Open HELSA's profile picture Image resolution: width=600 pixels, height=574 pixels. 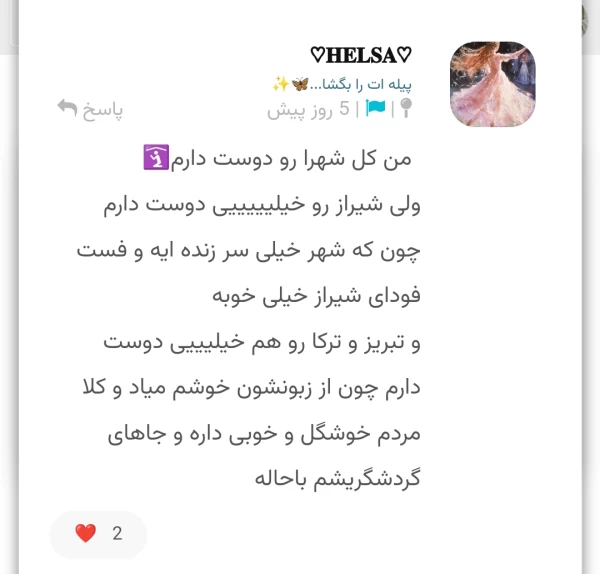coord(492,84)
